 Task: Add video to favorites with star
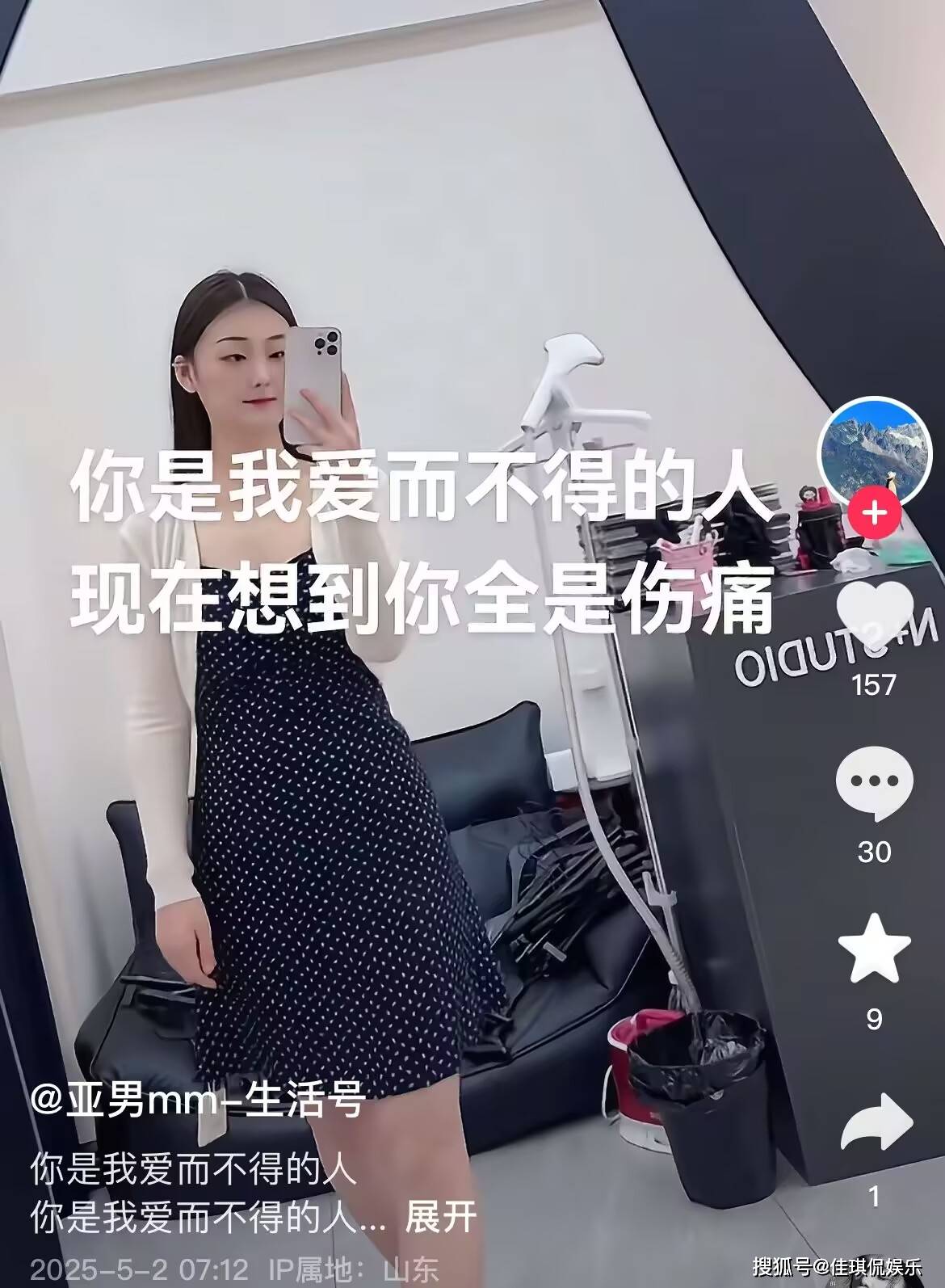click(x=875, y=950)
